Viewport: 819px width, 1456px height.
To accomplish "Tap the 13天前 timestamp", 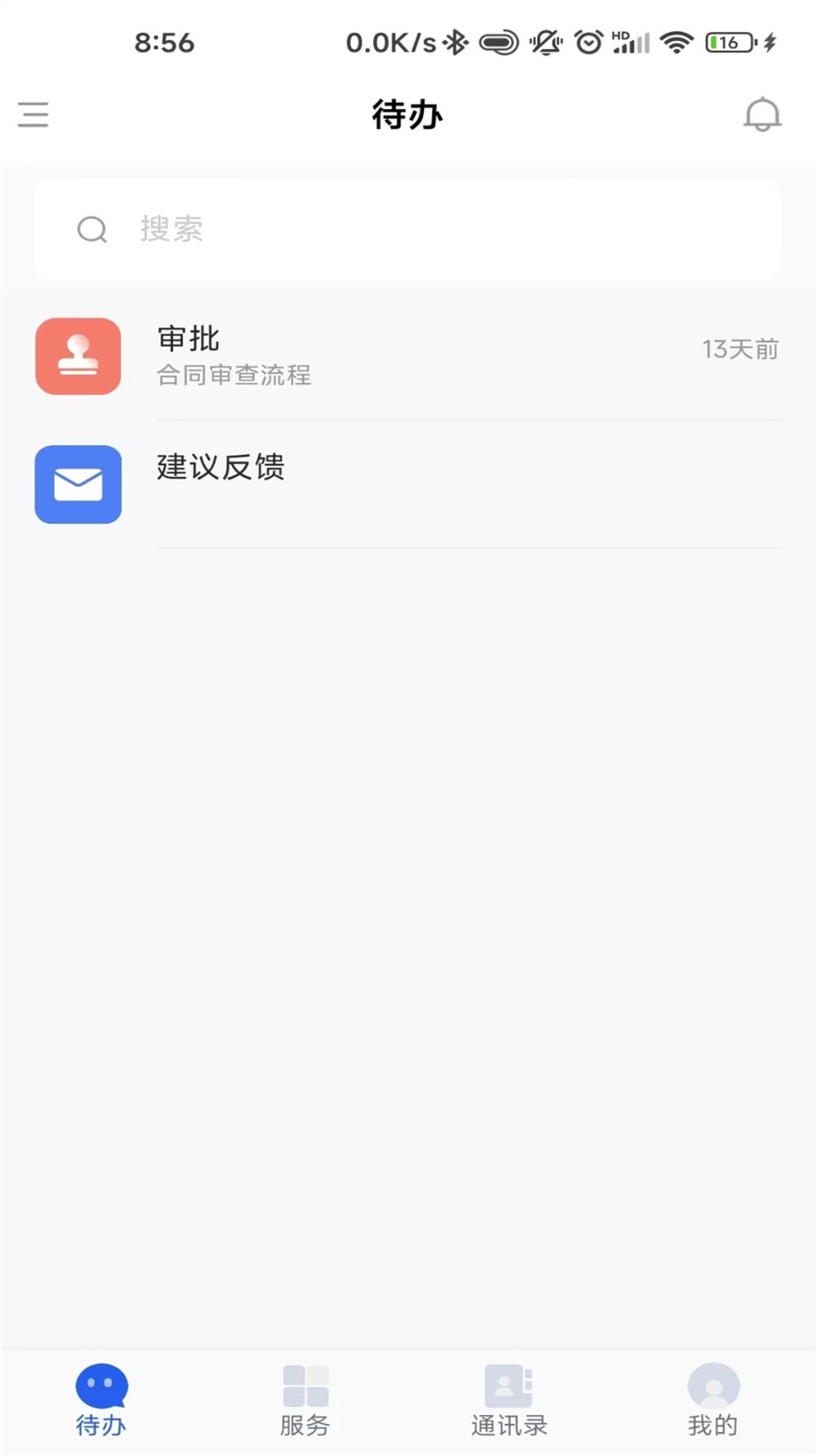I will [739, 349].
